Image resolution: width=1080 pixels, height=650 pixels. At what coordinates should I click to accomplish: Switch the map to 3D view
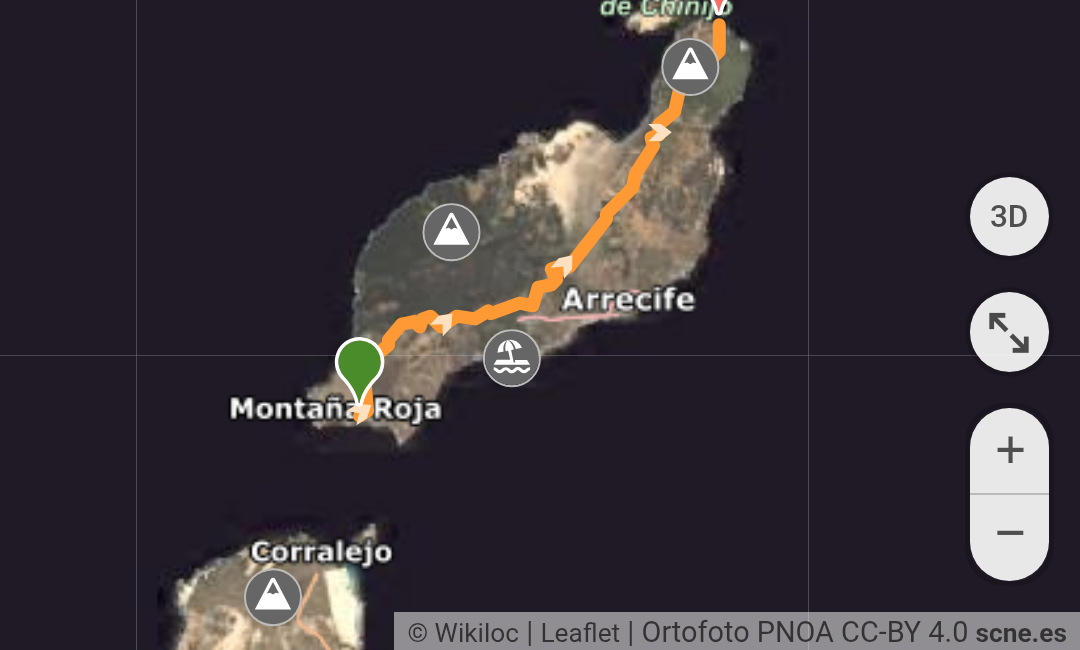tap(1008, 217)
